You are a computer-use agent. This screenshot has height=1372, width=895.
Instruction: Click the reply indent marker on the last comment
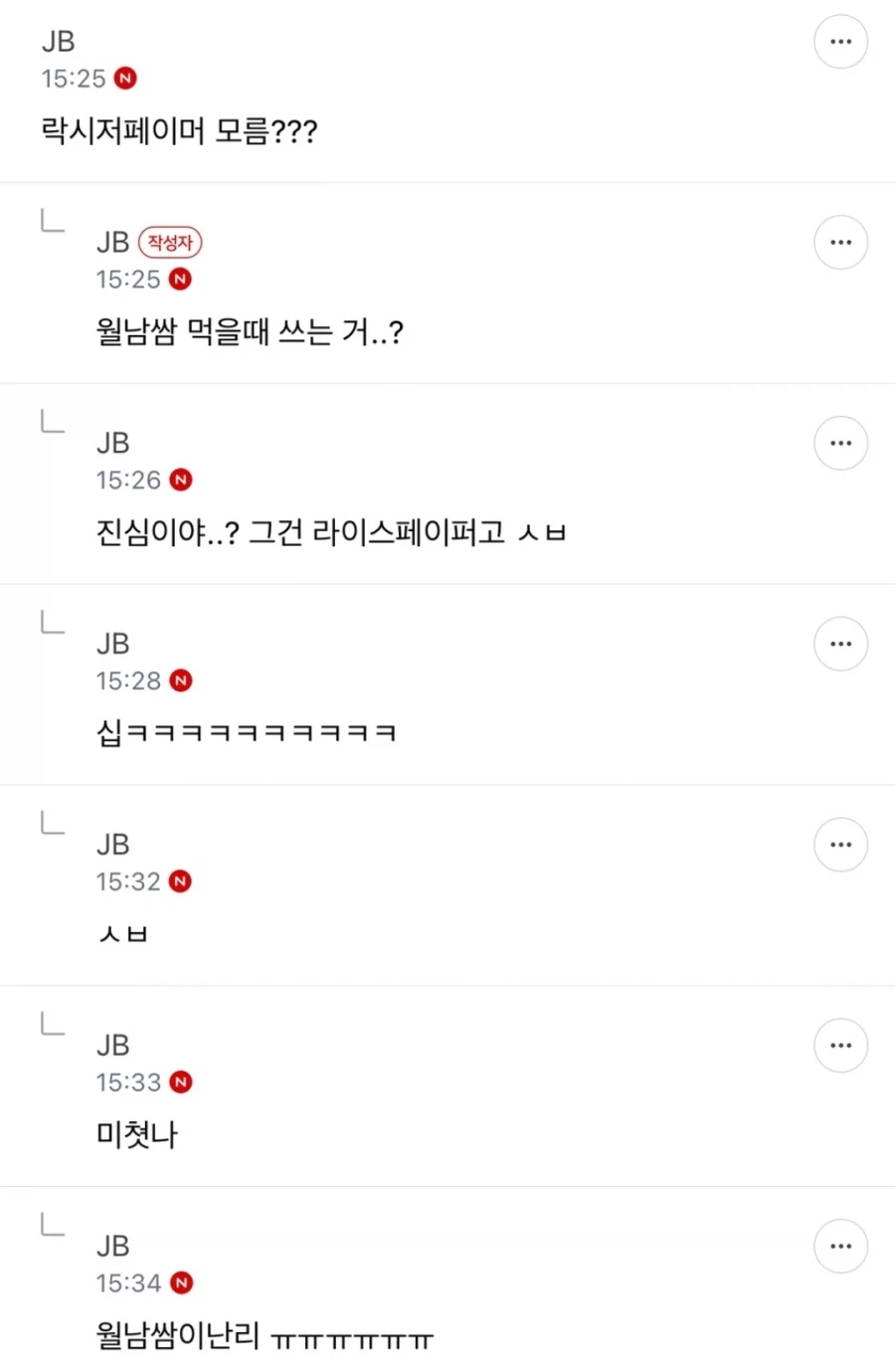(51, 1226)
